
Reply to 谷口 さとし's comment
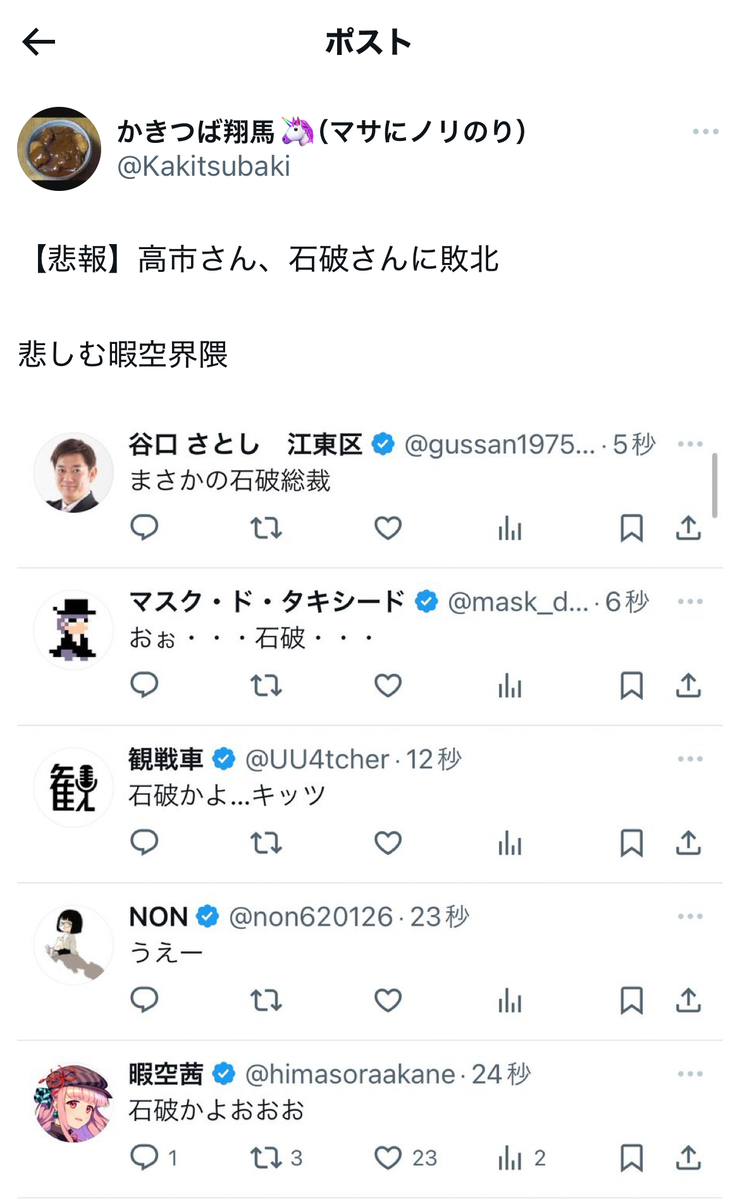point(145,528)
